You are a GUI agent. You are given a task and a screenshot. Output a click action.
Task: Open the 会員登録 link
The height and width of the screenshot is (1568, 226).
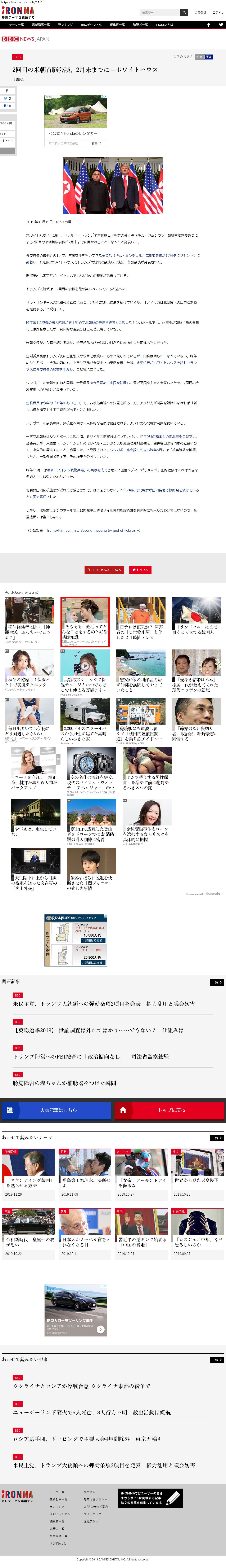(200, 12)
